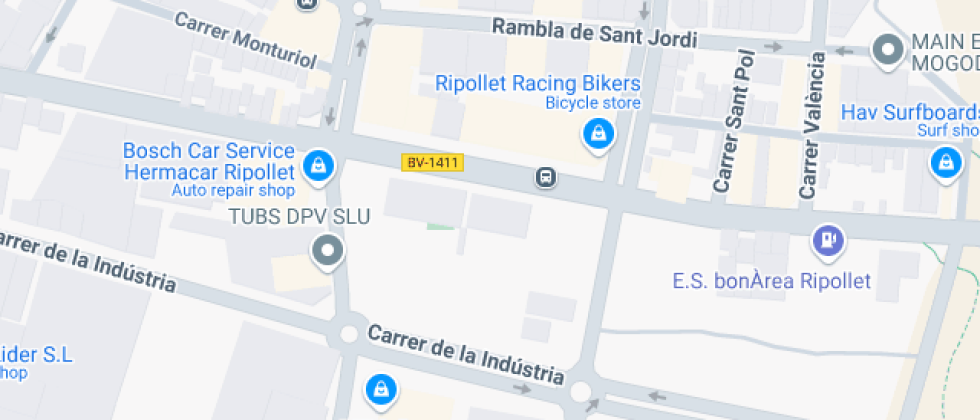Viewport: 980px width, 420px height.
Task: Select the shopping pin below Carrer de la Indústria
Action: pos(379,388)
